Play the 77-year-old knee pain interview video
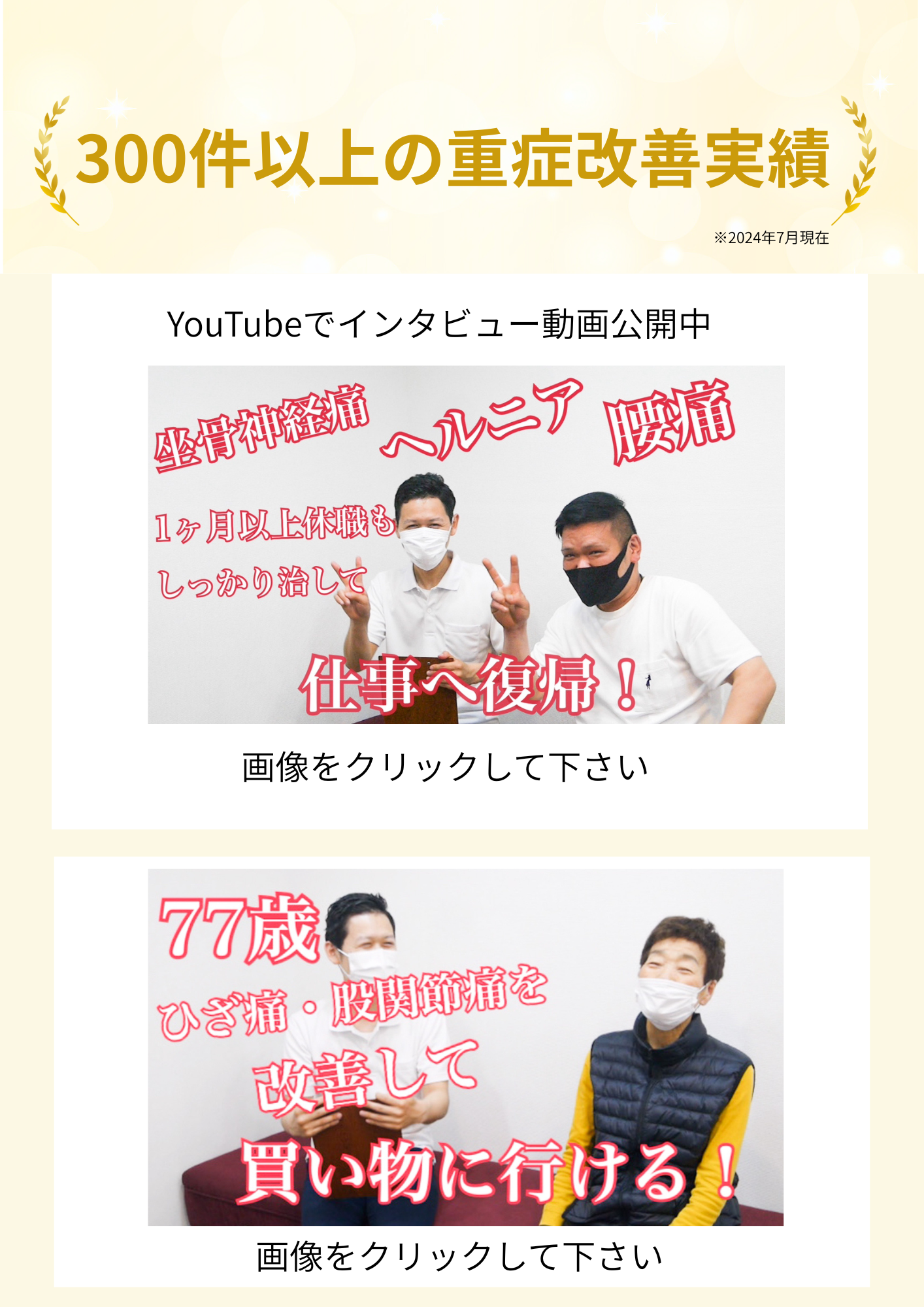The image size is (924, 1307). click(x=465, y=1047)
